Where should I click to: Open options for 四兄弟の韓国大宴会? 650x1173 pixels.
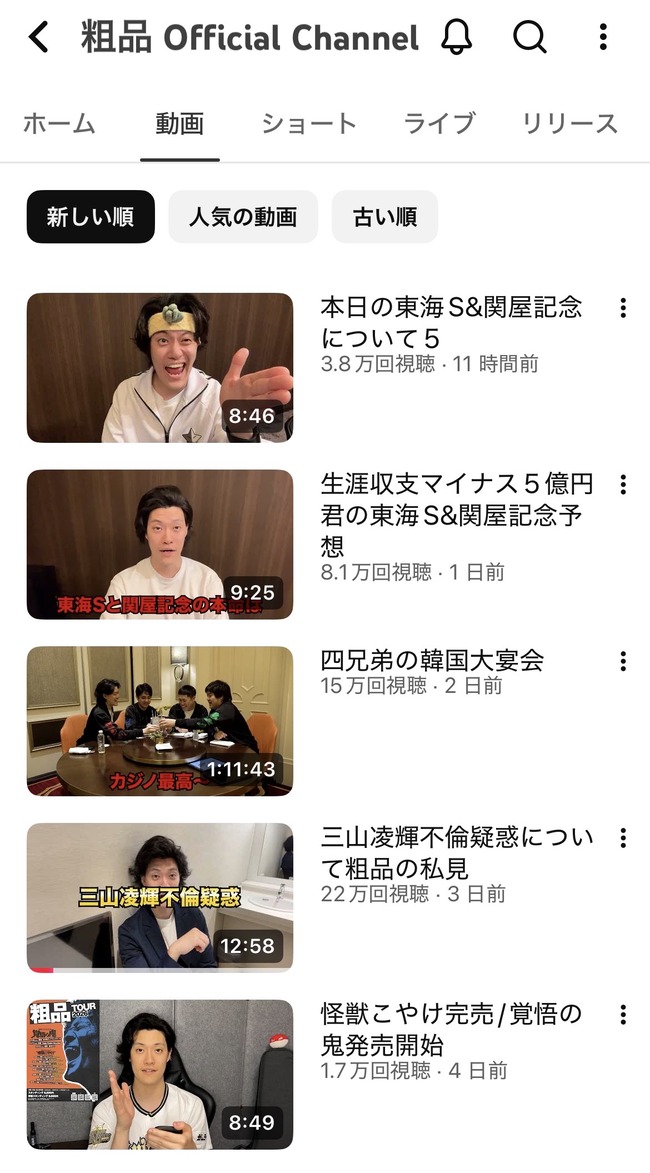click(x=623, y=661)
